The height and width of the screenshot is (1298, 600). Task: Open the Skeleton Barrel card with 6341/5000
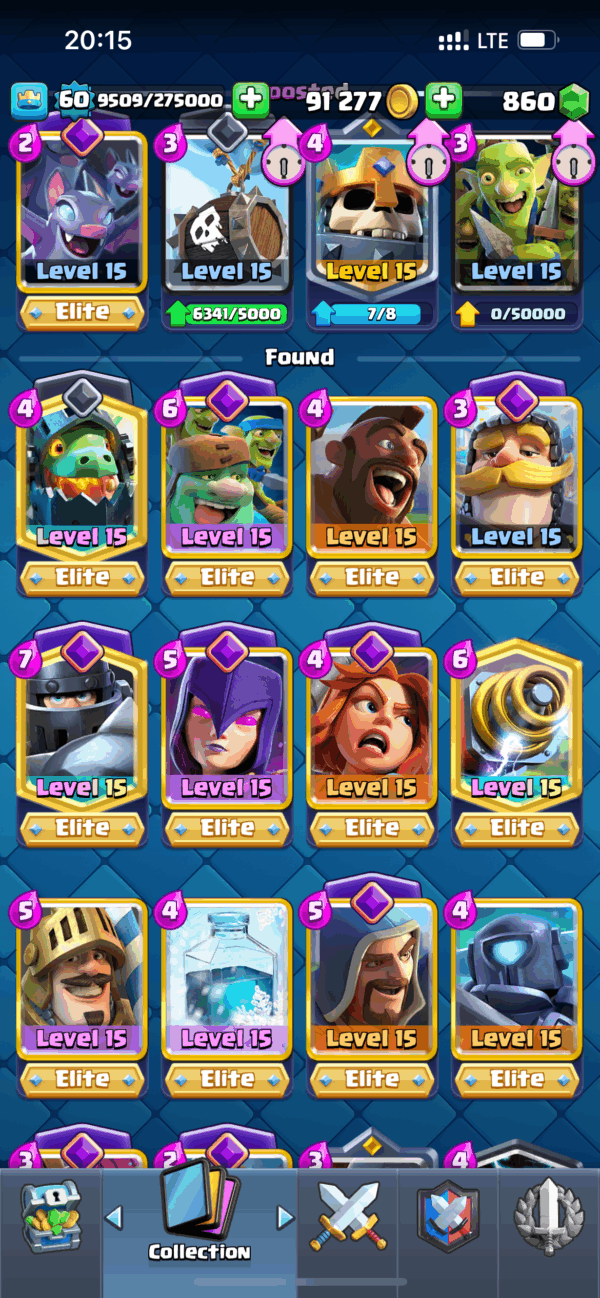click(x=227, y=228)
